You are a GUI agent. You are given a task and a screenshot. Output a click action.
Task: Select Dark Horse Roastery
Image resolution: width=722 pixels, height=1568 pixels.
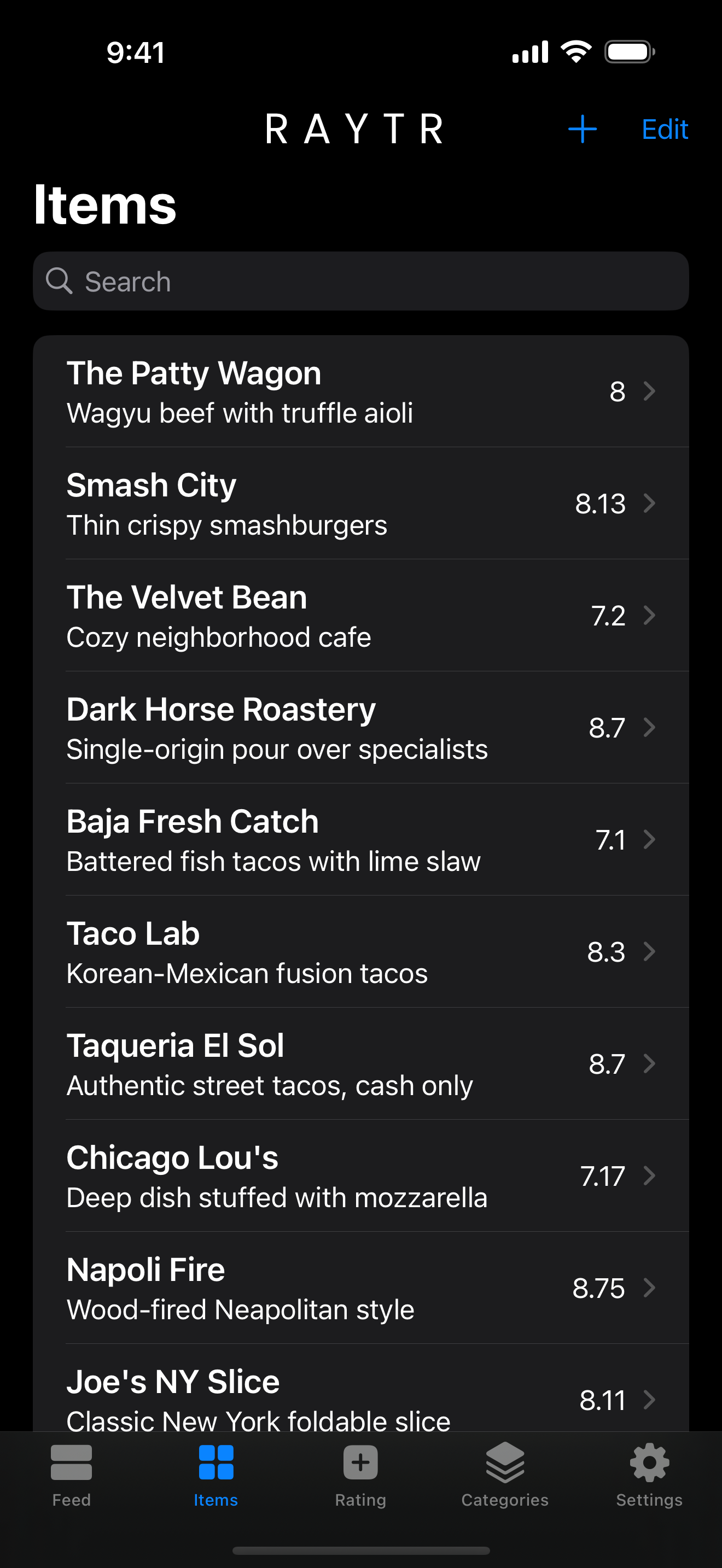click(360, 727)
